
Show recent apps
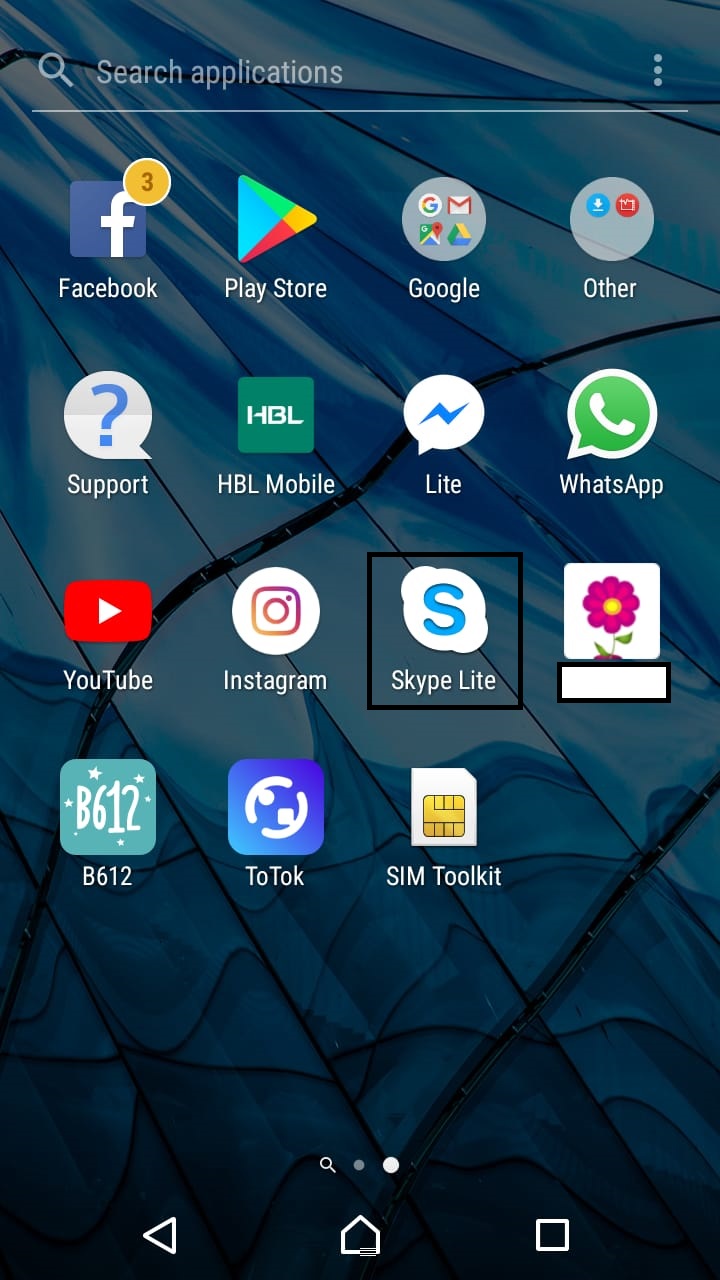[552, 1235]
